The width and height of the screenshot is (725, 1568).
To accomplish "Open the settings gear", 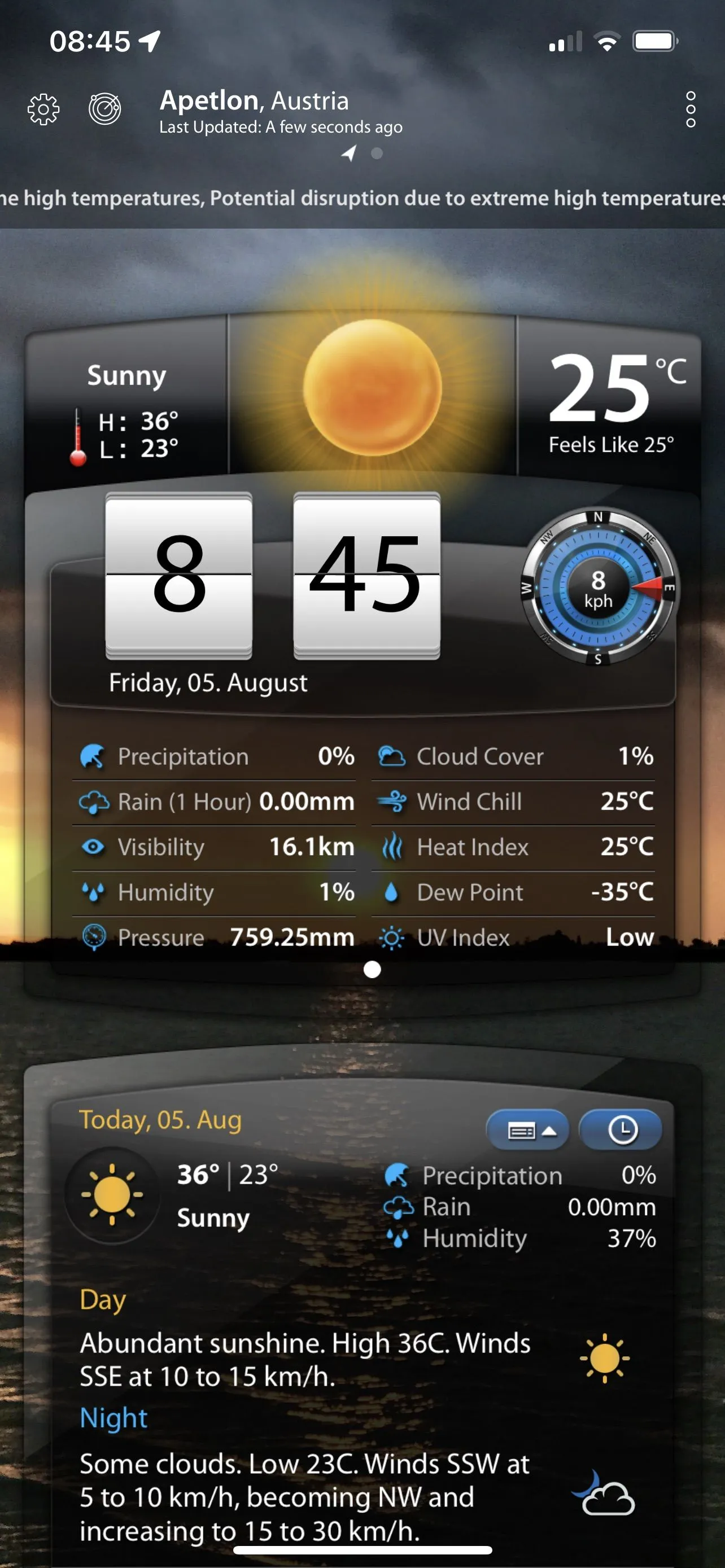I will click(x=43, y=110).
